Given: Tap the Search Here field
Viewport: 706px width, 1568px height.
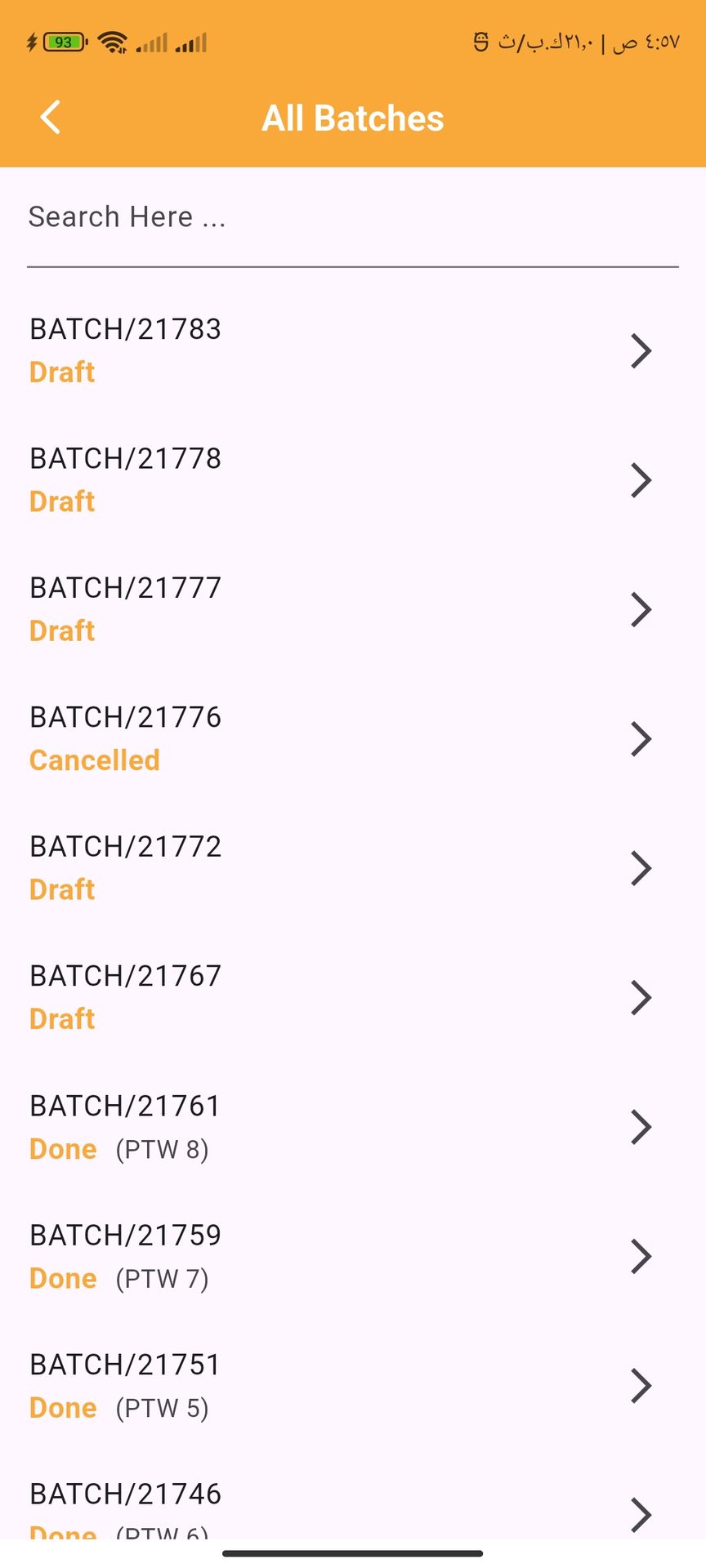Looking at the screenshot, I should tap(351, 217).
